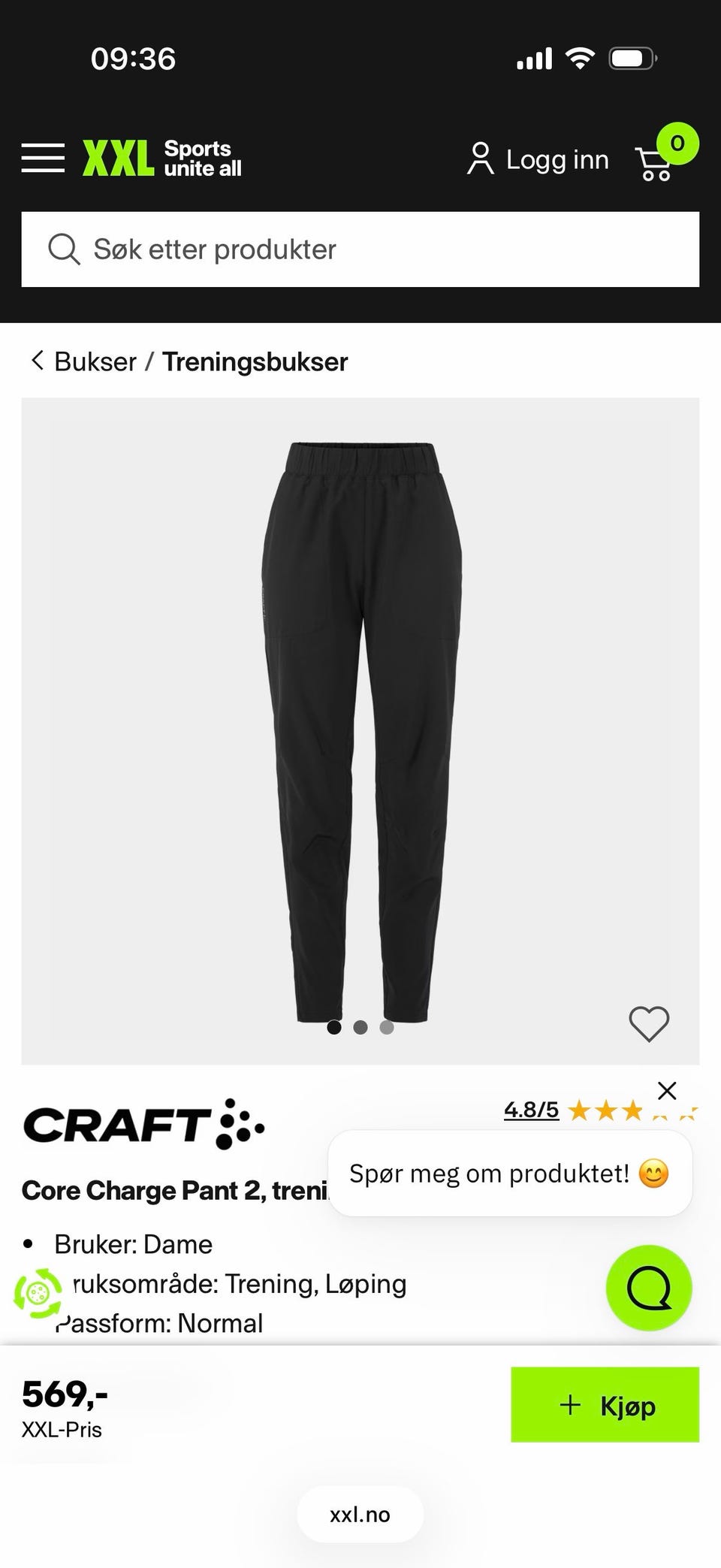This screenshot has width=721, height=1568.
Task: Open the Treningsbukser breadcrumb
Action: click(x=255, y=361)
